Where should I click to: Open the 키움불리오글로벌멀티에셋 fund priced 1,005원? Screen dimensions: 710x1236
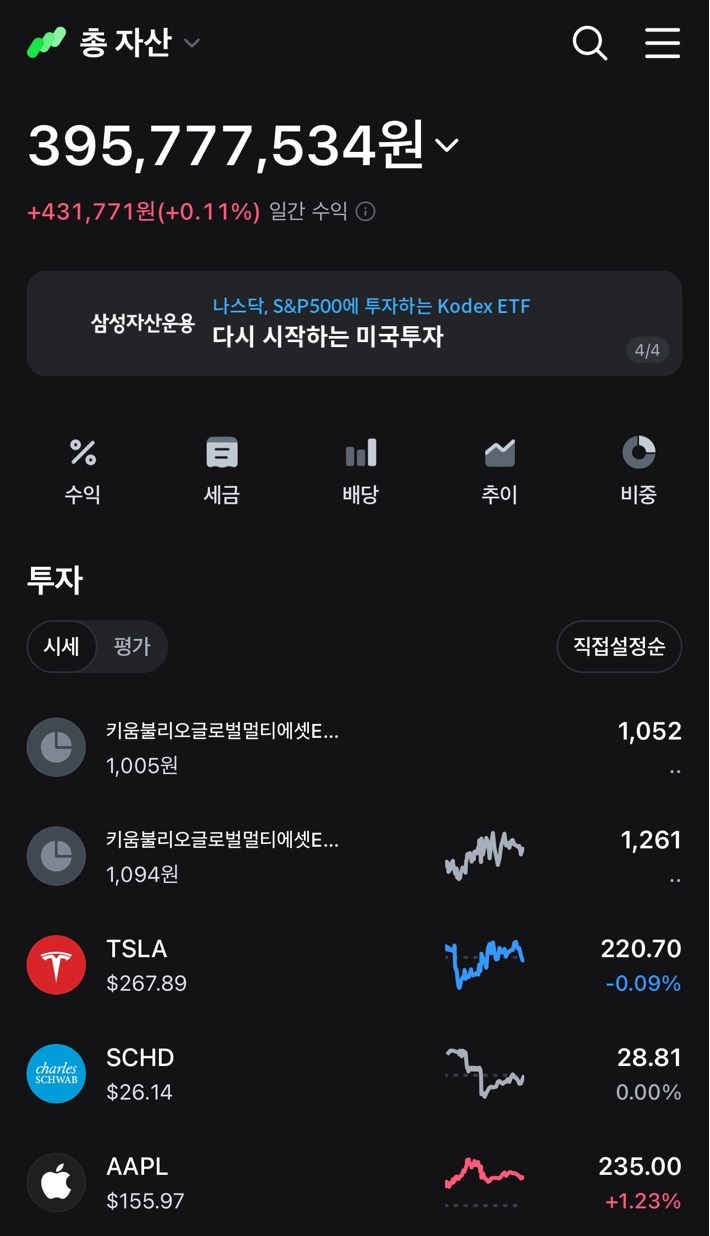[x=354, y=747]
